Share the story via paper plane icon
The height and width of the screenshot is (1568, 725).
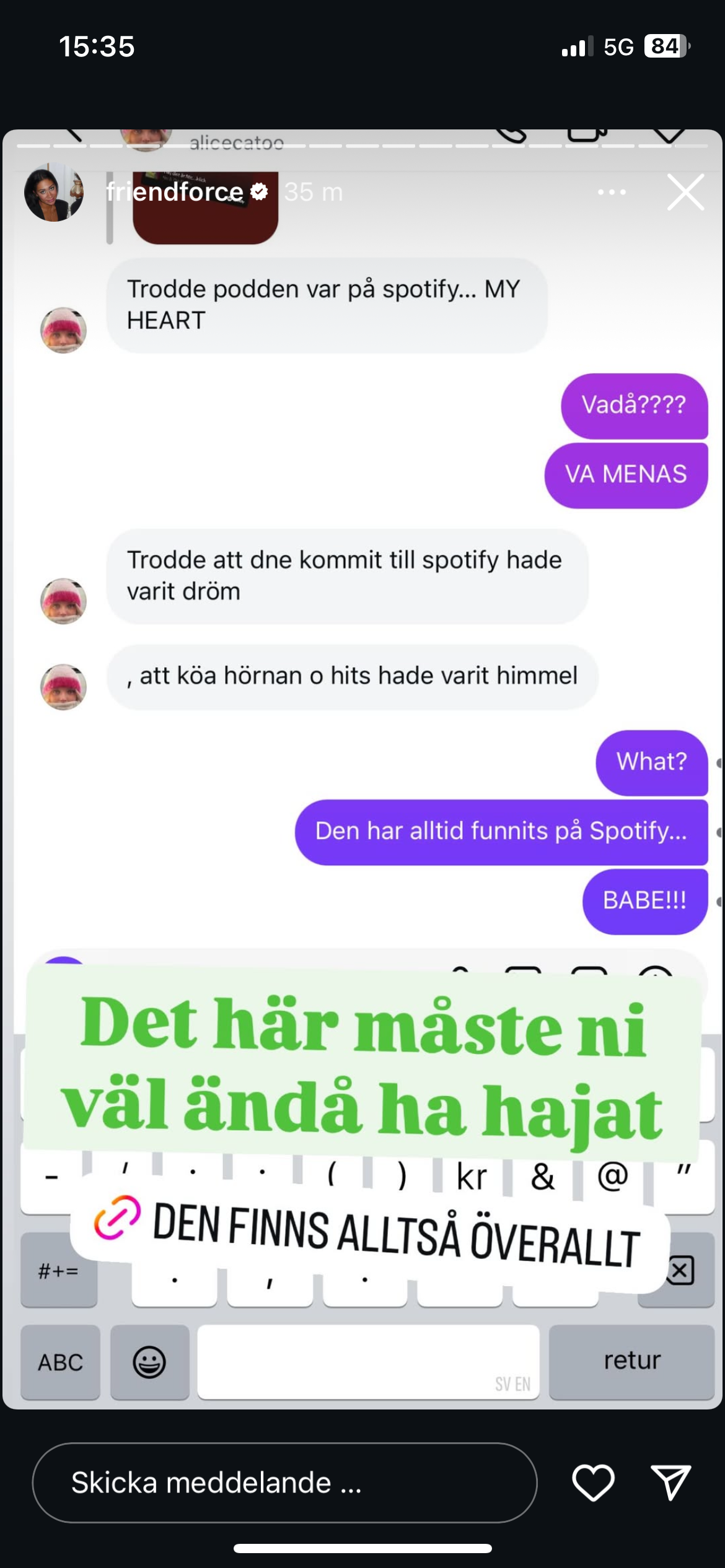(670, 1483)
